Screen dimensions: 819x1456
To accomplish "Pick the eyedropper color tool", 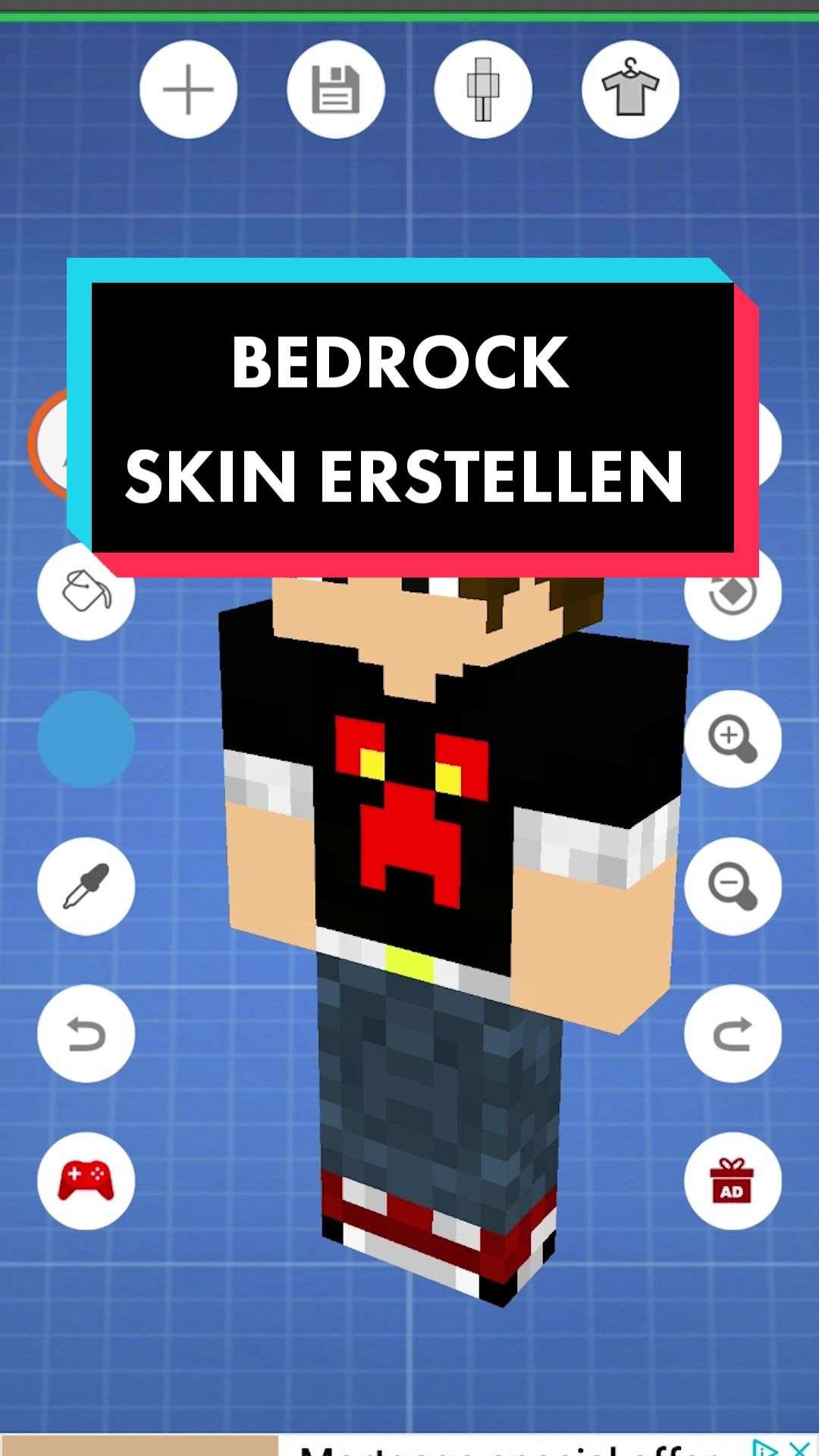I will click(86, 886).
